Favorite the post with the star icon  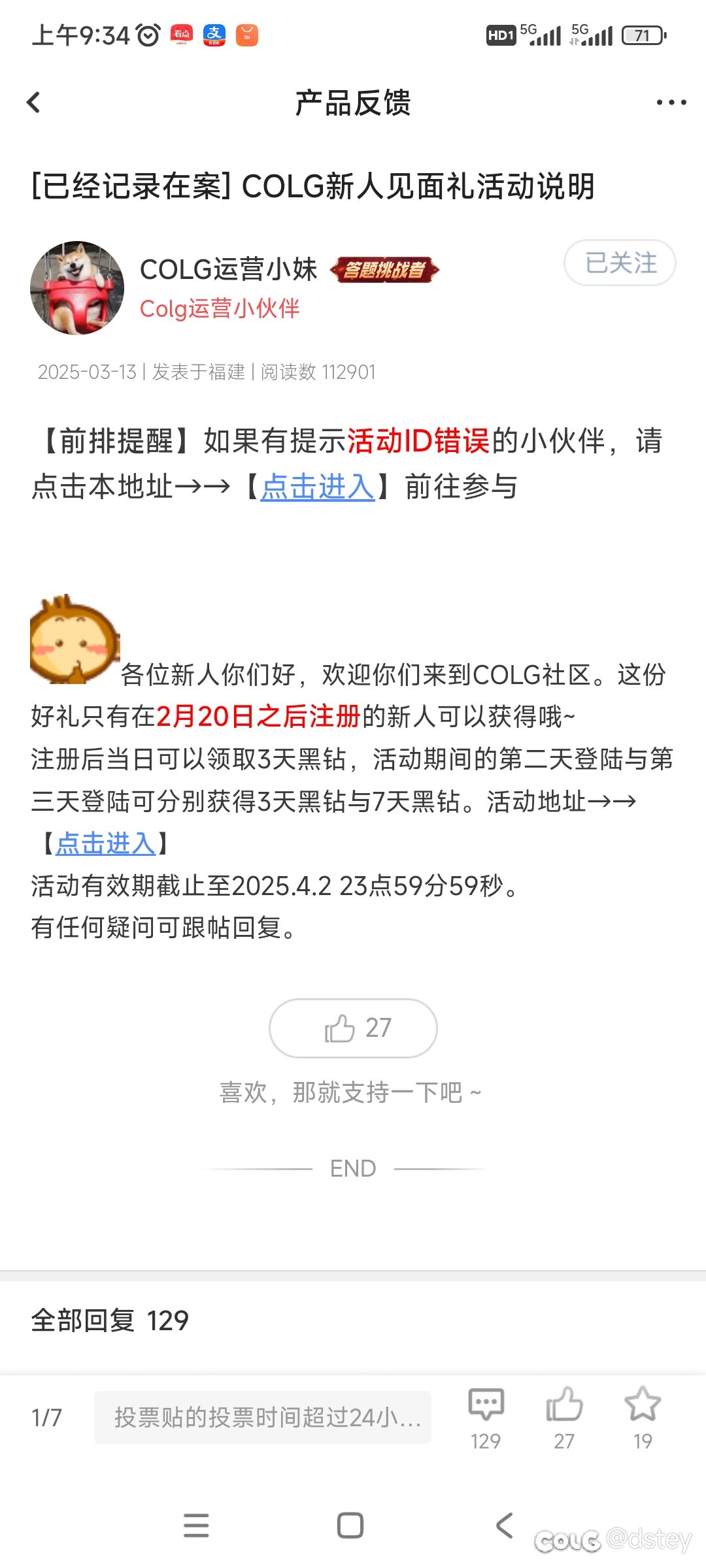click(643, 1418)
